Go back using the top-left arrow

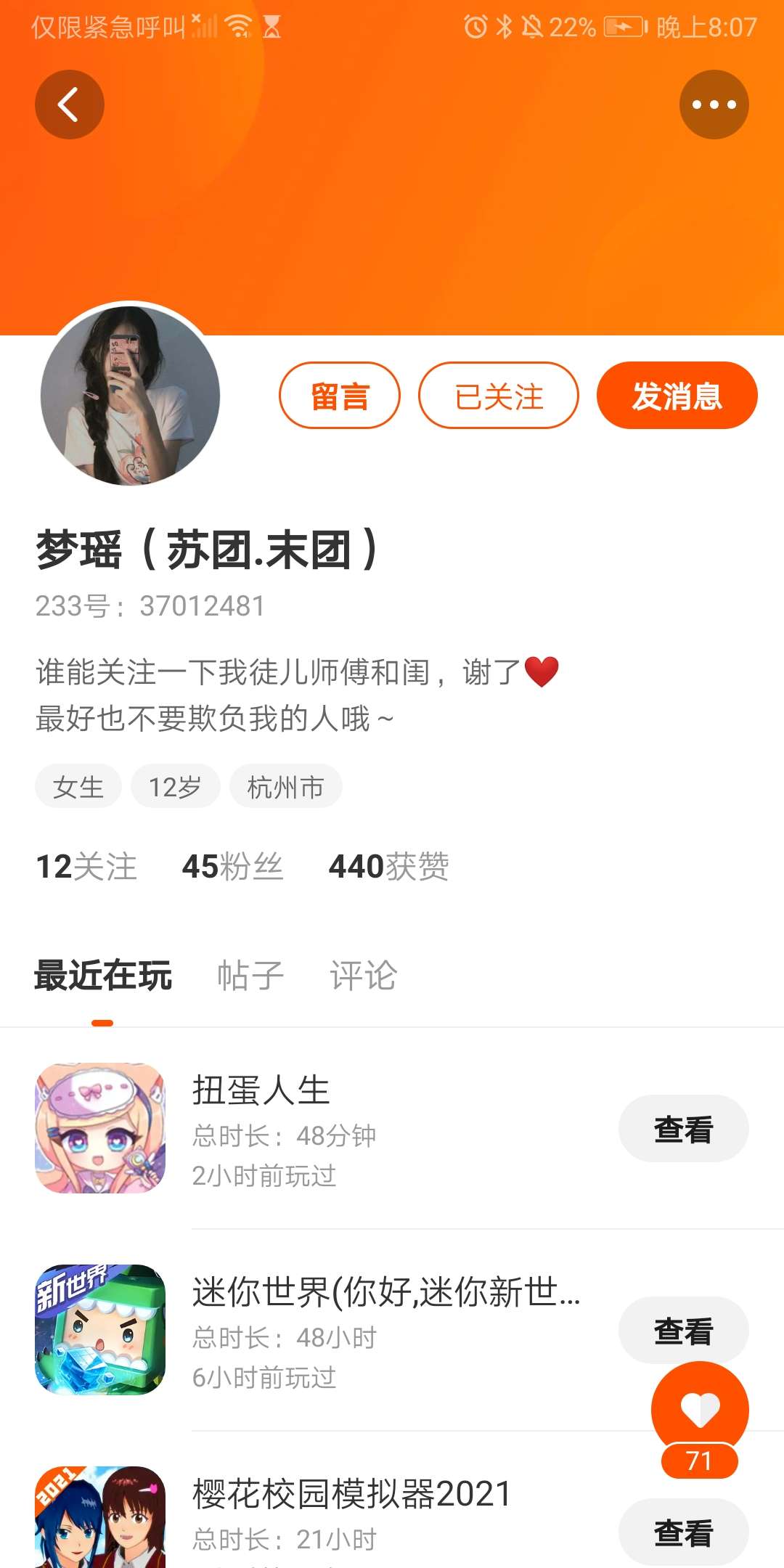[70, 105]
